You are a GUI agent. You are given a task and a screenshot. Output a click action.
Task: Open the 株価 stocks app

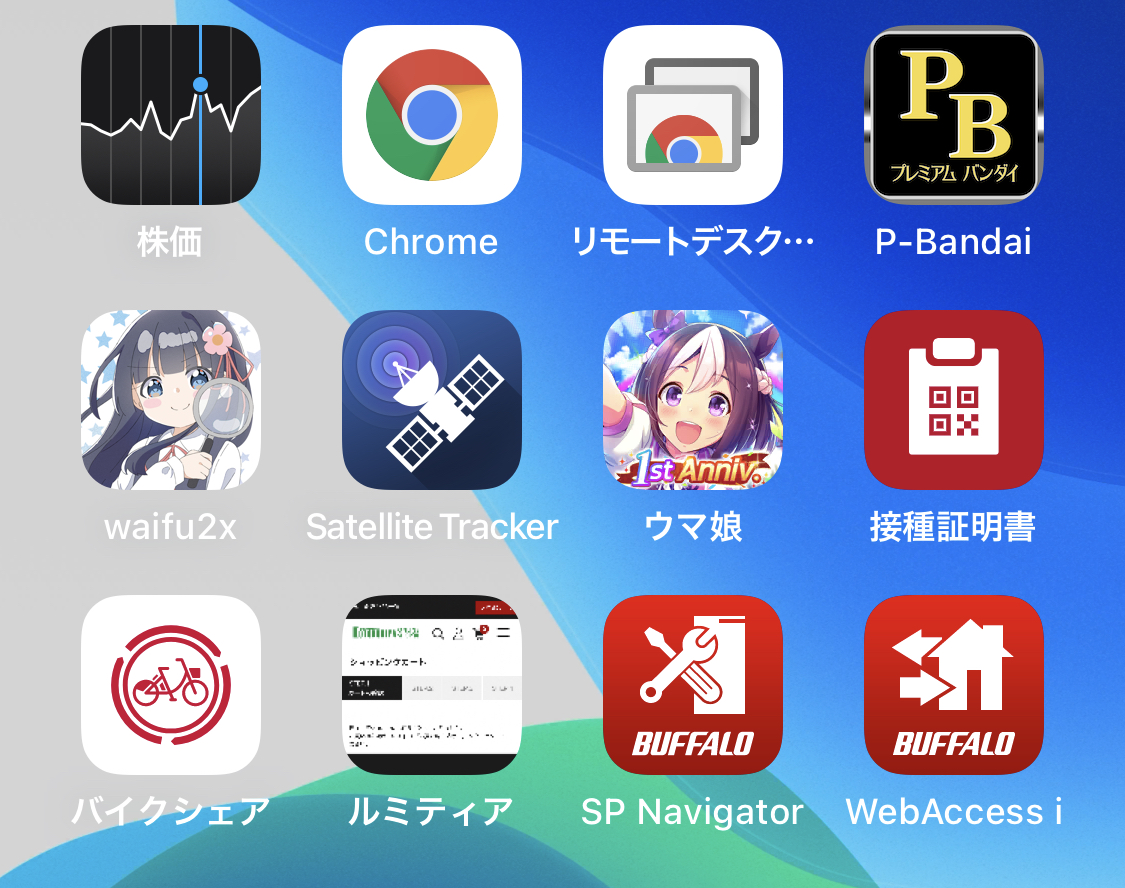coord(171,115)
